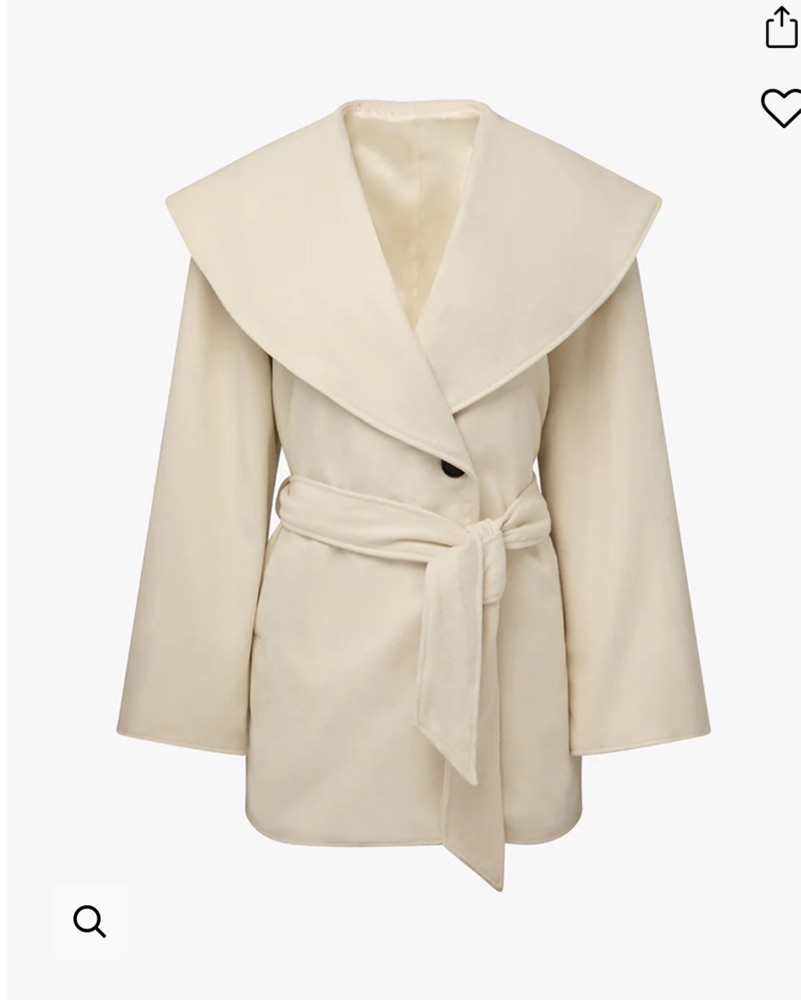Share this coat product
The width and height of the screenshot is (801, 1000).
[x=781, y=28]
